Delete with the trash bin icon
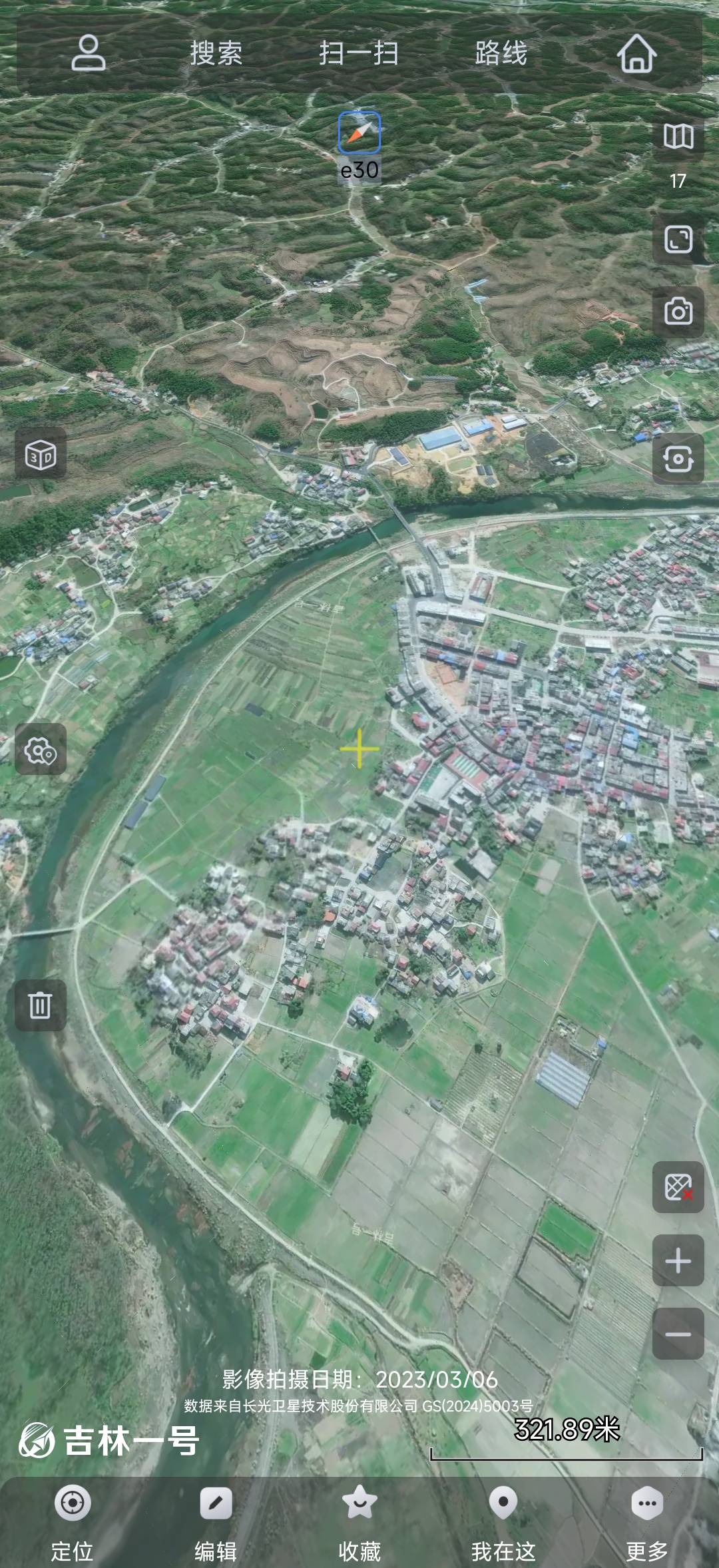This screenshot has height=1568, width=719. point(41,1005)
